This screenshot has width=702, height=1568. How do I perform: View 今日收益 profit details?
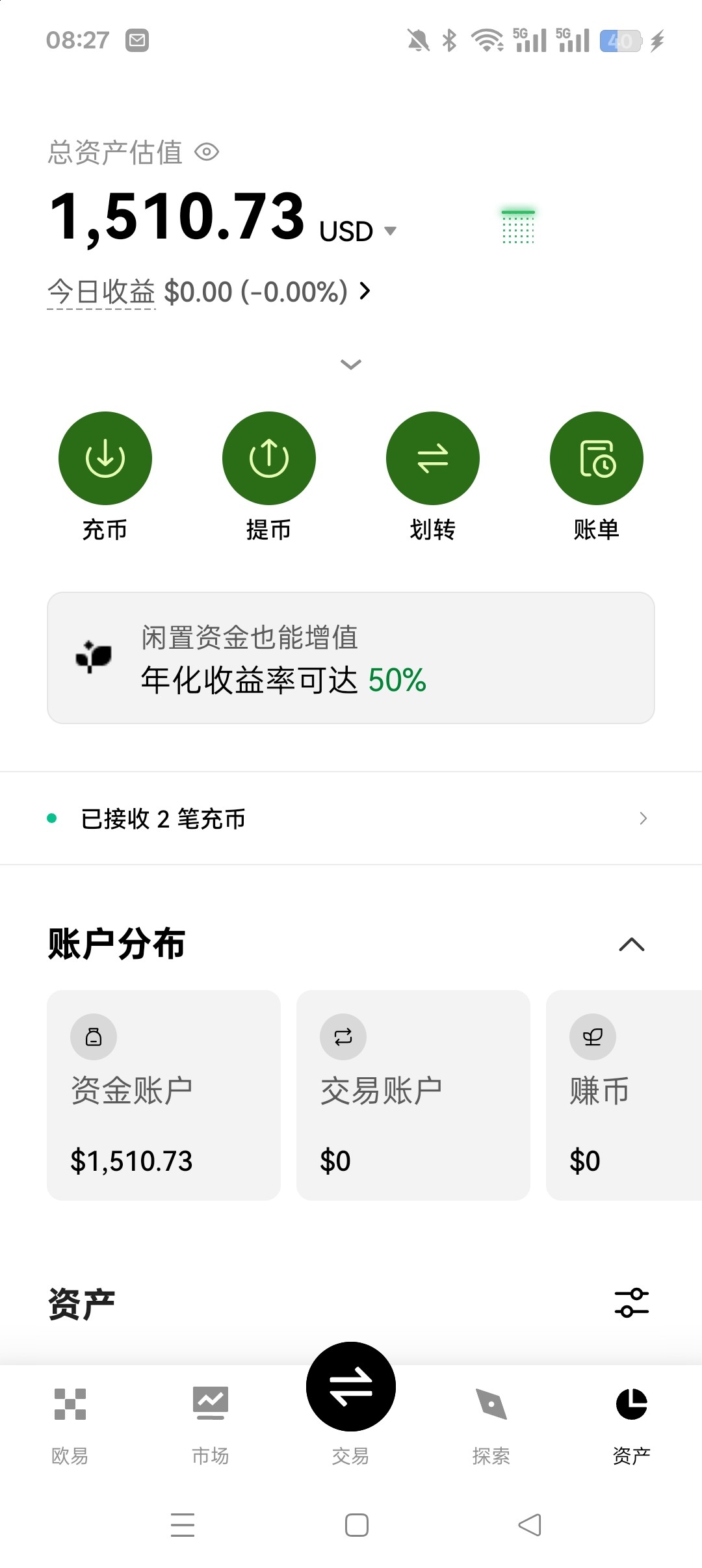(x=208, y=291)
